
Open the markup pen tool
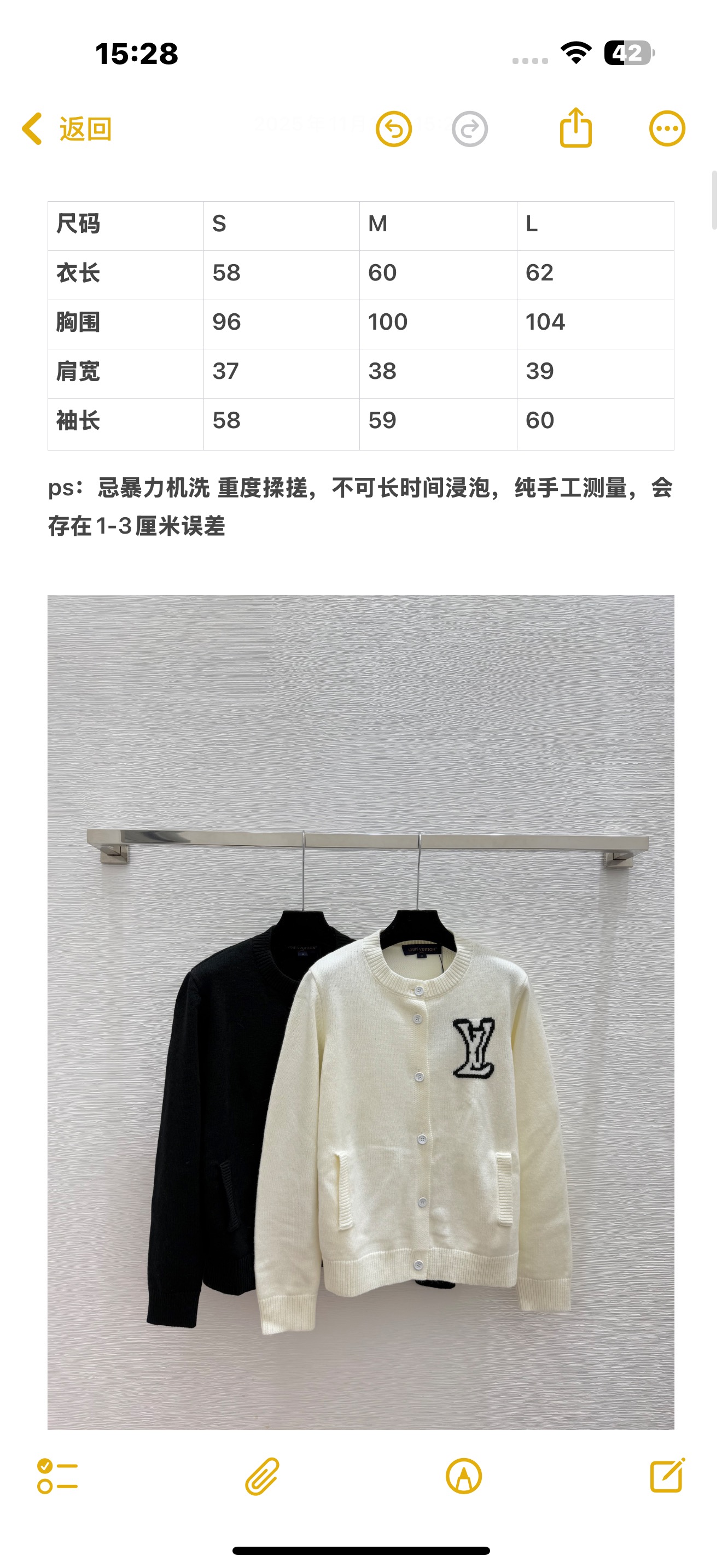[x=464, y=1476]
